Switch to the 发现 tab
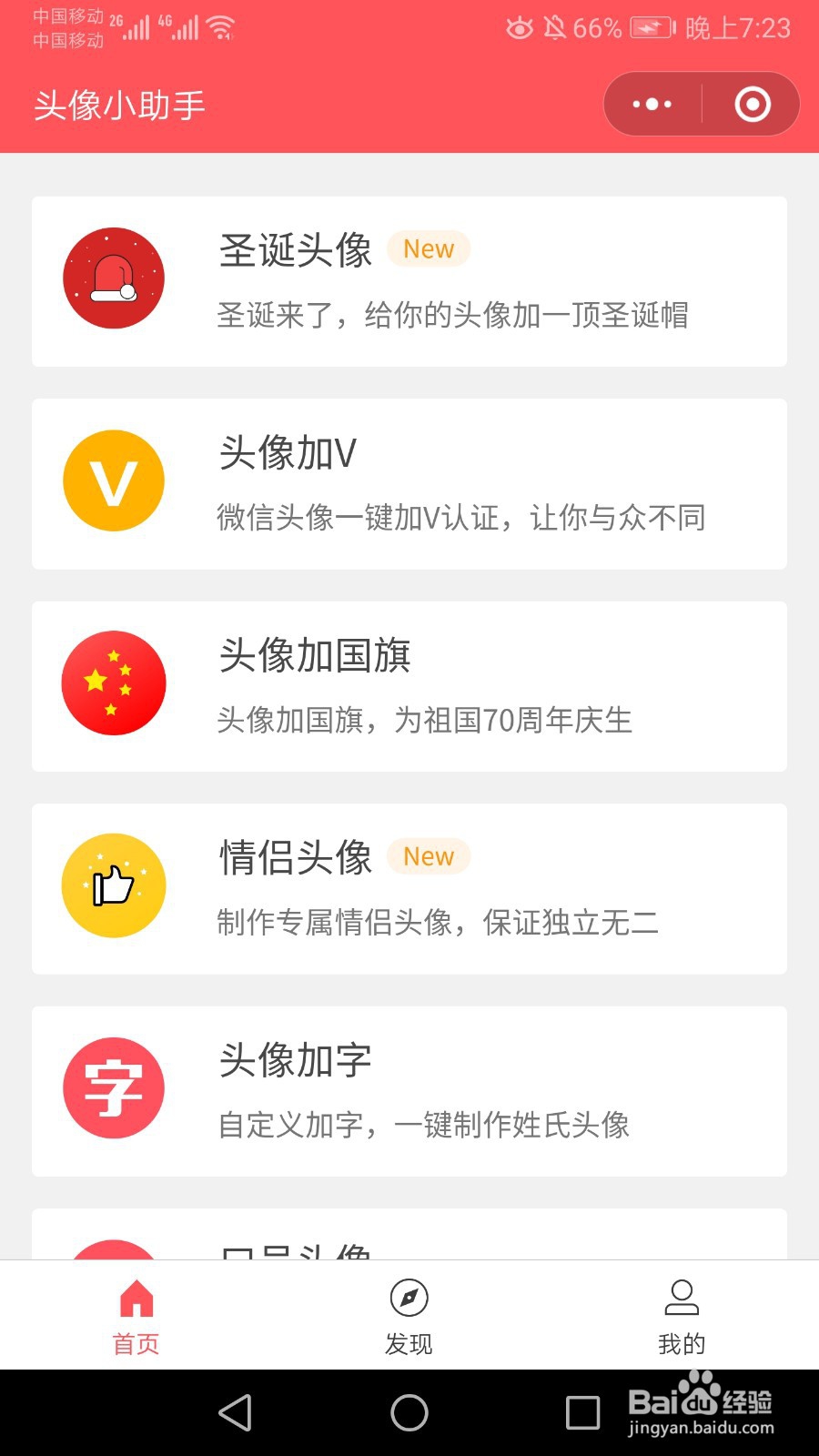This screenshot has width=819, height=1456. click(x=409, y=1316)
